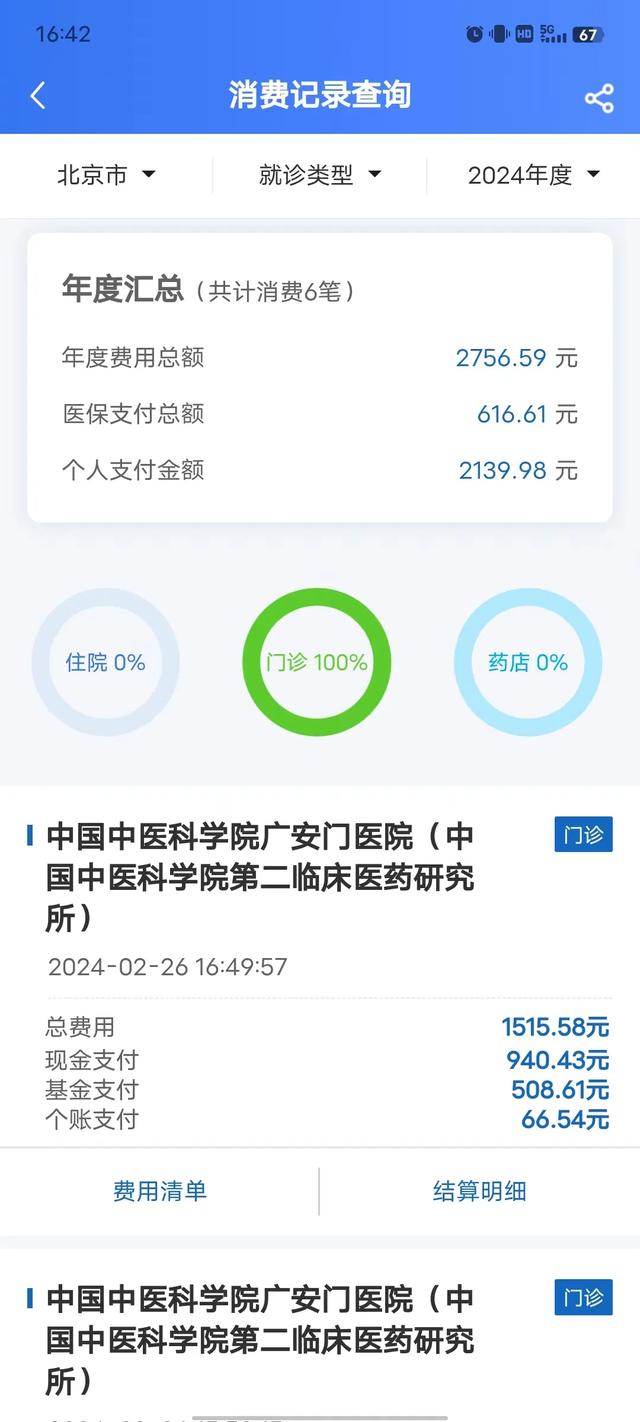Open 费用清单 for the 2024-02-26 record
Screen dimensions: 640x1422
(160, 1191)
